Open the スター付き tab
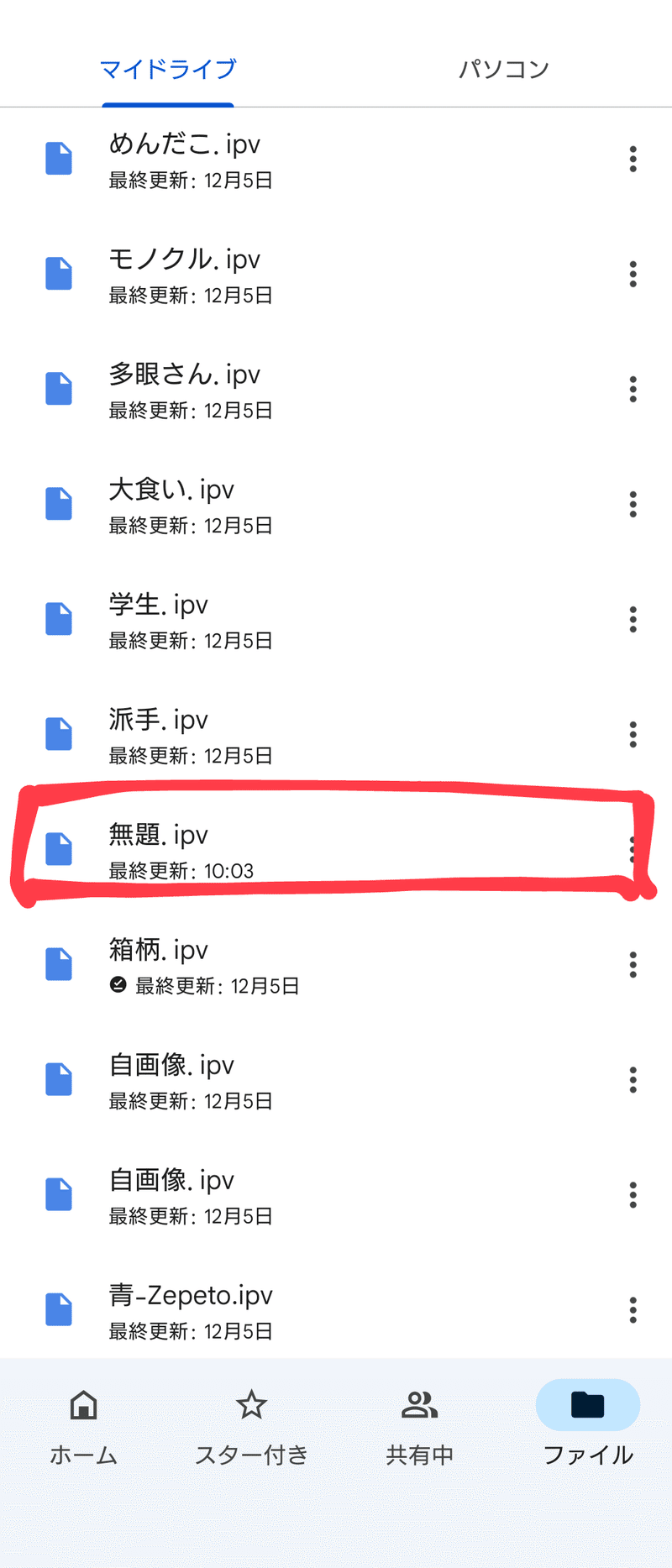 251,1426
